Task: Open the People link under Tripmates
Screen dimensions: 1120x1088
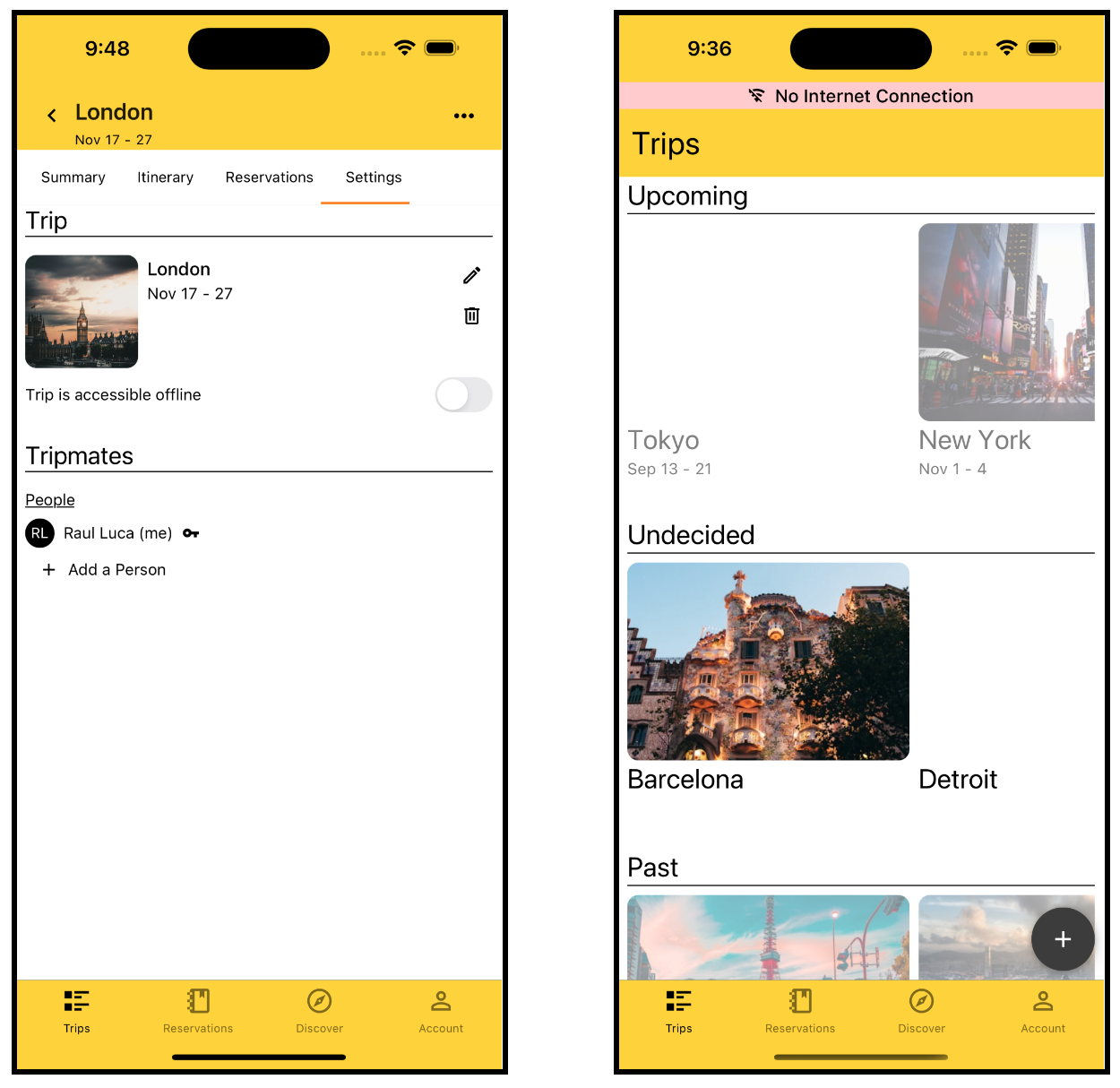Action: click(50, 500)
